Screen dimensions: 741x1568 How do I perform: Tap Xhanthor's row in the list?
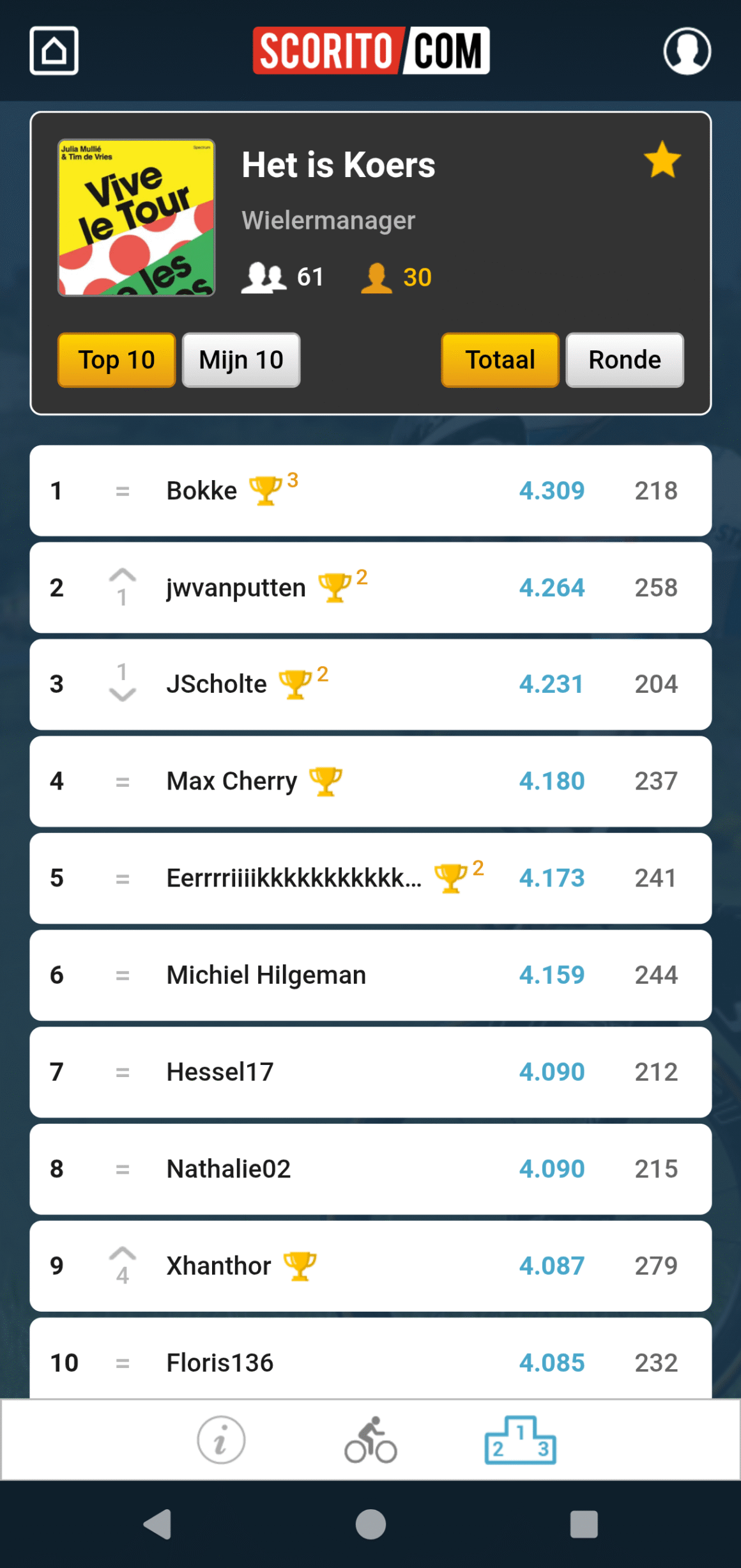coord(370,1266)
